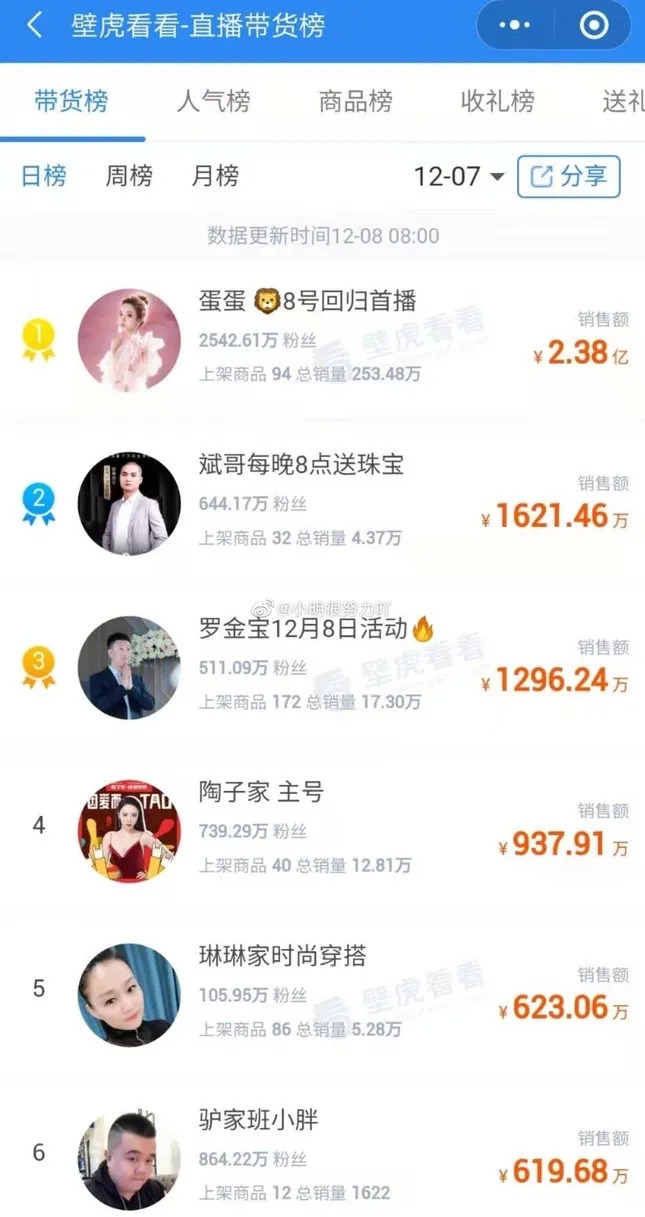645x1217 pixels.
Task: Open 陶子家 主号 streamer entry
Action: click(261, 793)
